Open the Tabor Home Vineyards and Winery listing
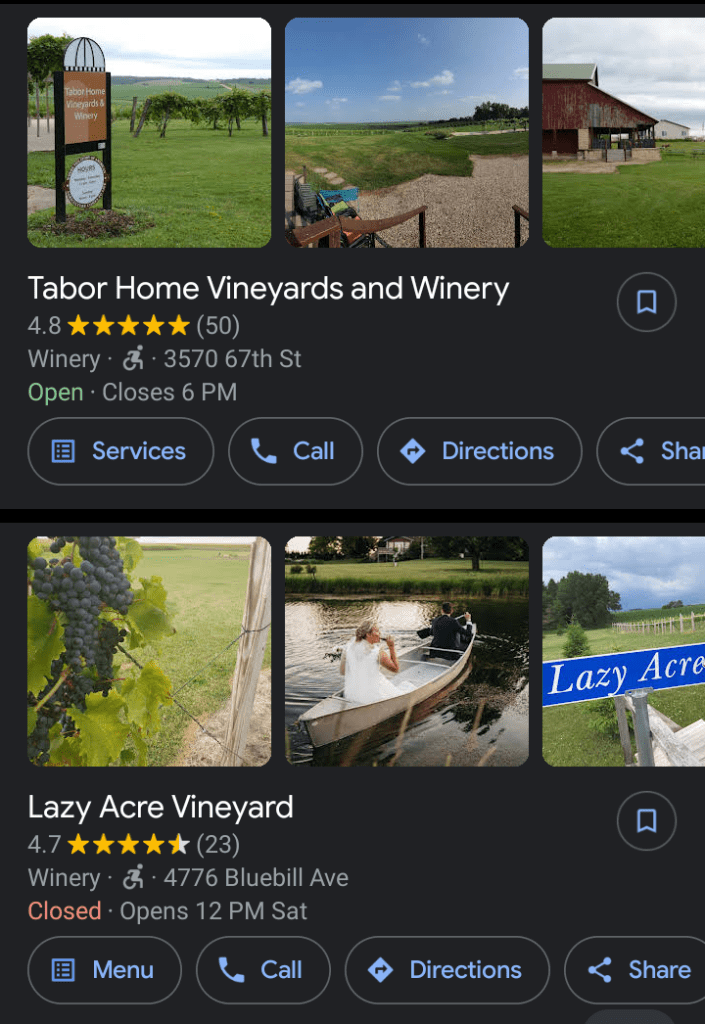Screen dimensions: 705x1024 268,289
